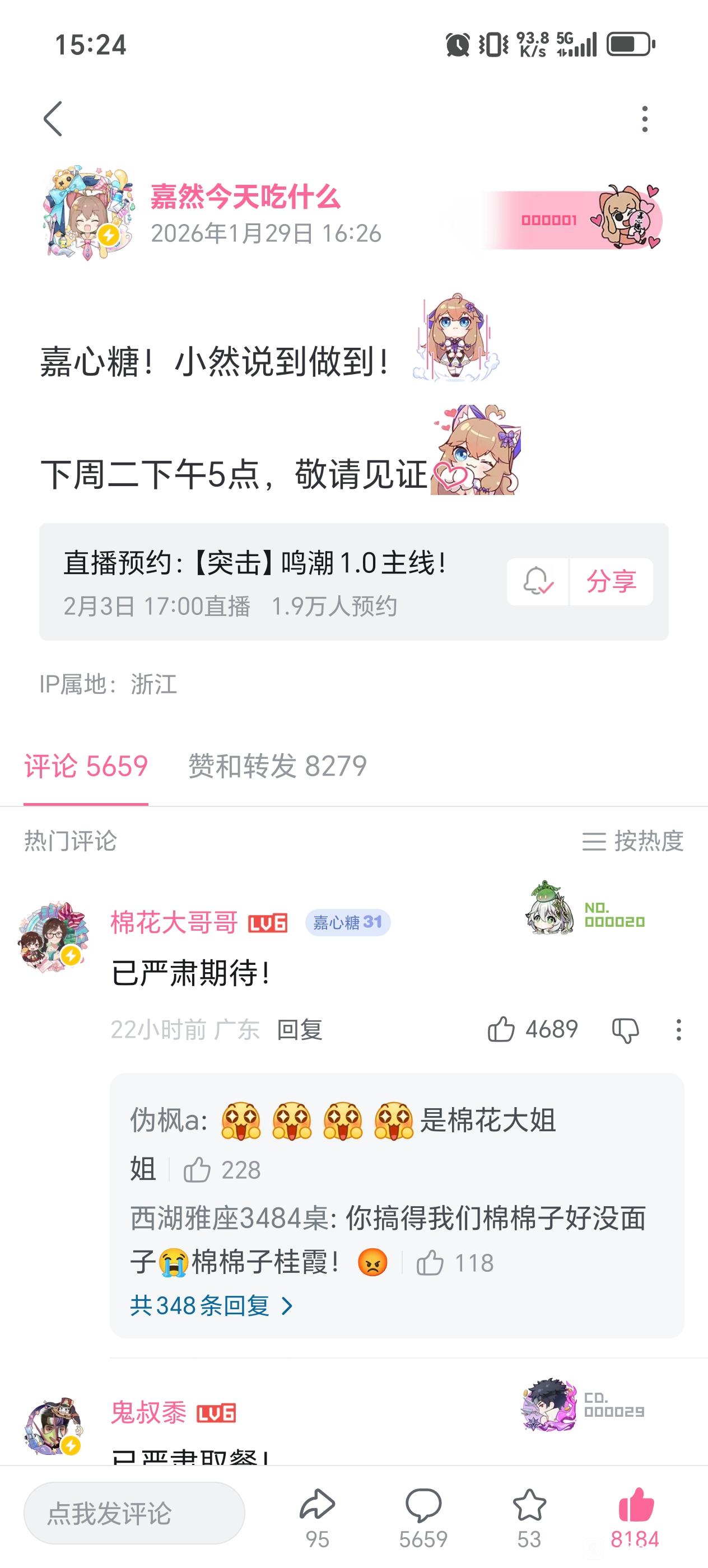Reply to 棉花大哥哥's comment

coord(300,1030)
